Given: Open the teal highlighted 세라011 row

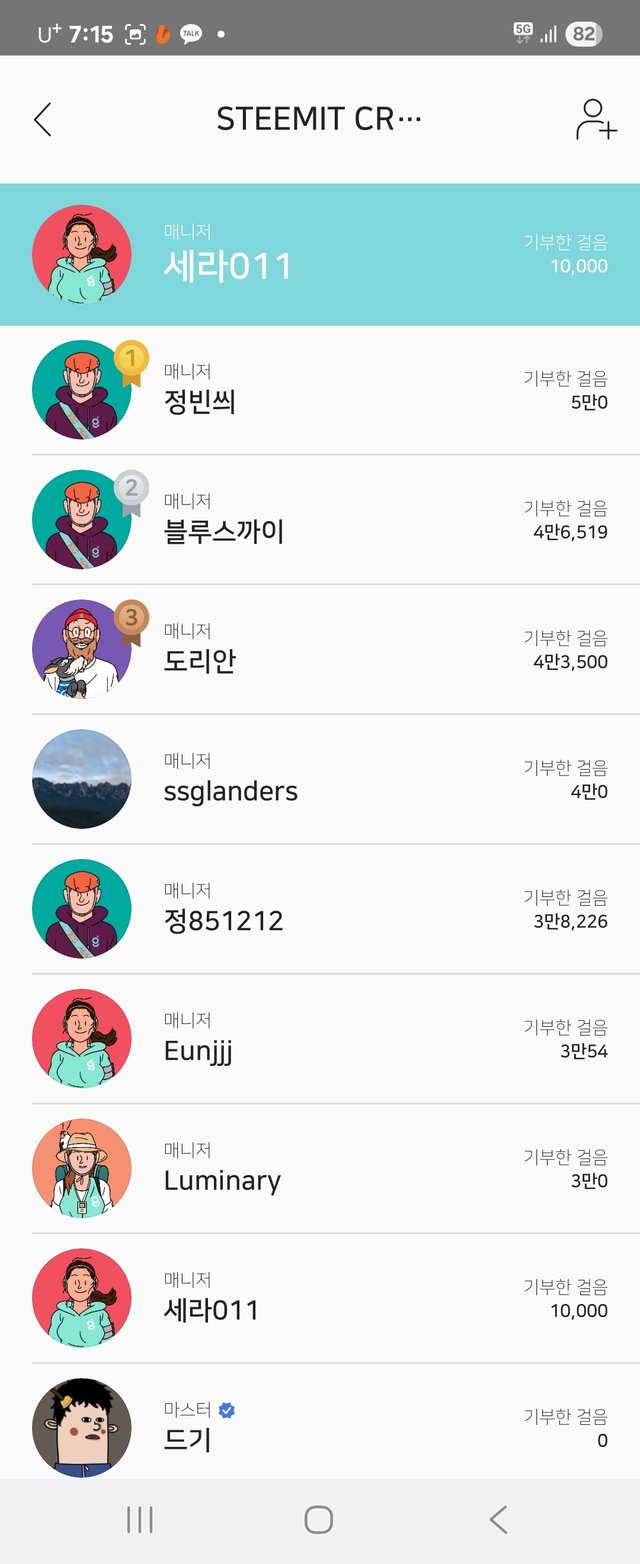Looking at the screenshot, I should (320, 255).
